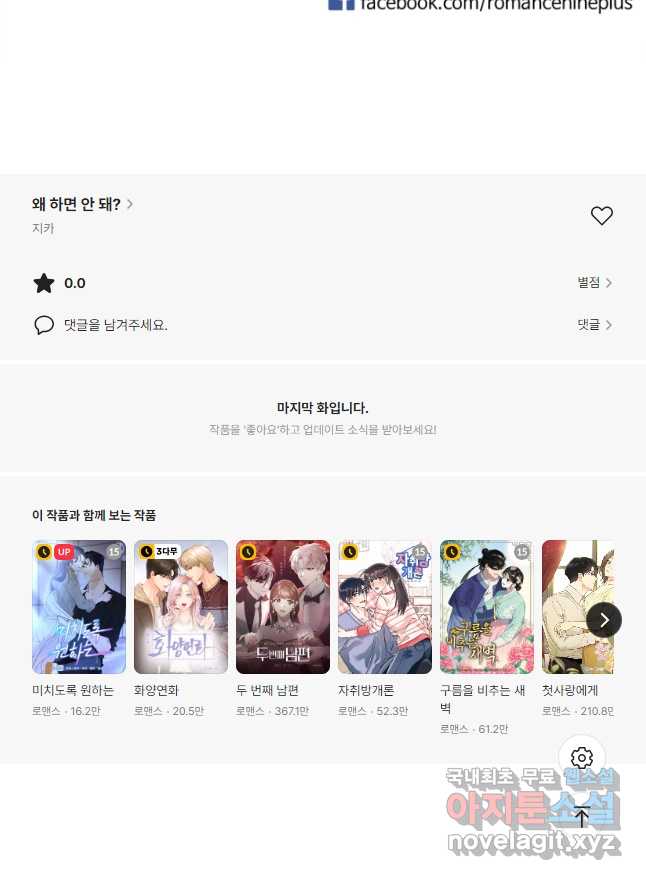
Task: Open the 첫사랑에게 webtoon
Action: click(x=568, y=607)
